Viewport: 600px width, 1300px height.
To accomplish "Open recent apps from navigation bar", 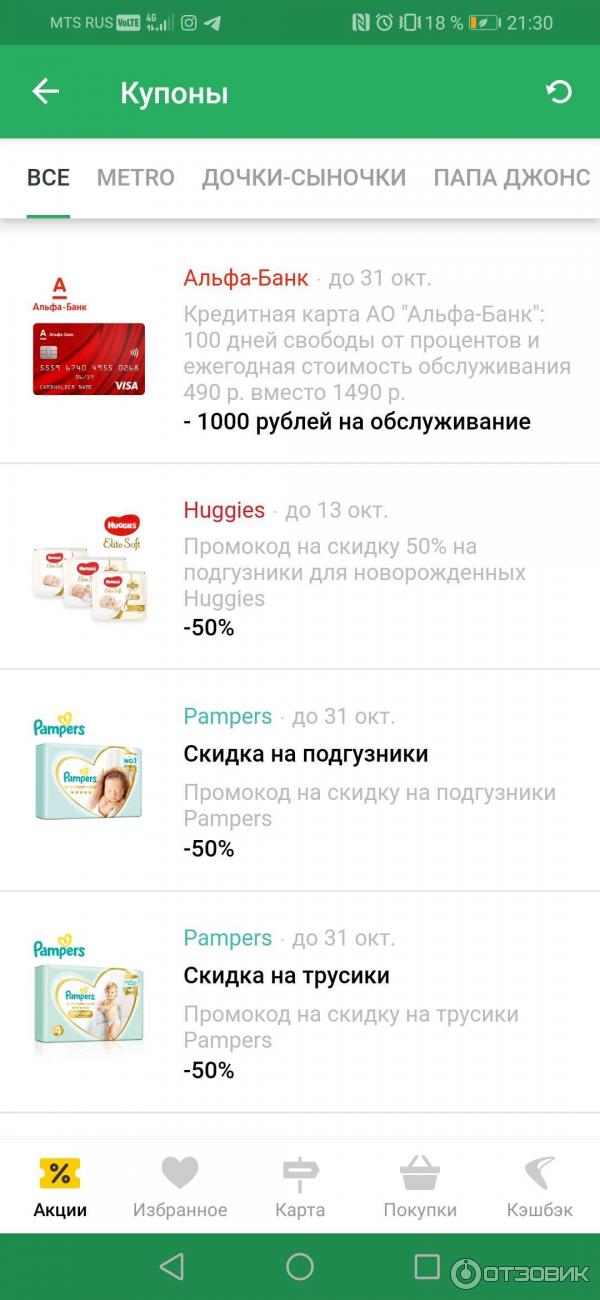I will pyautogui.click(x=427, y=1267).
